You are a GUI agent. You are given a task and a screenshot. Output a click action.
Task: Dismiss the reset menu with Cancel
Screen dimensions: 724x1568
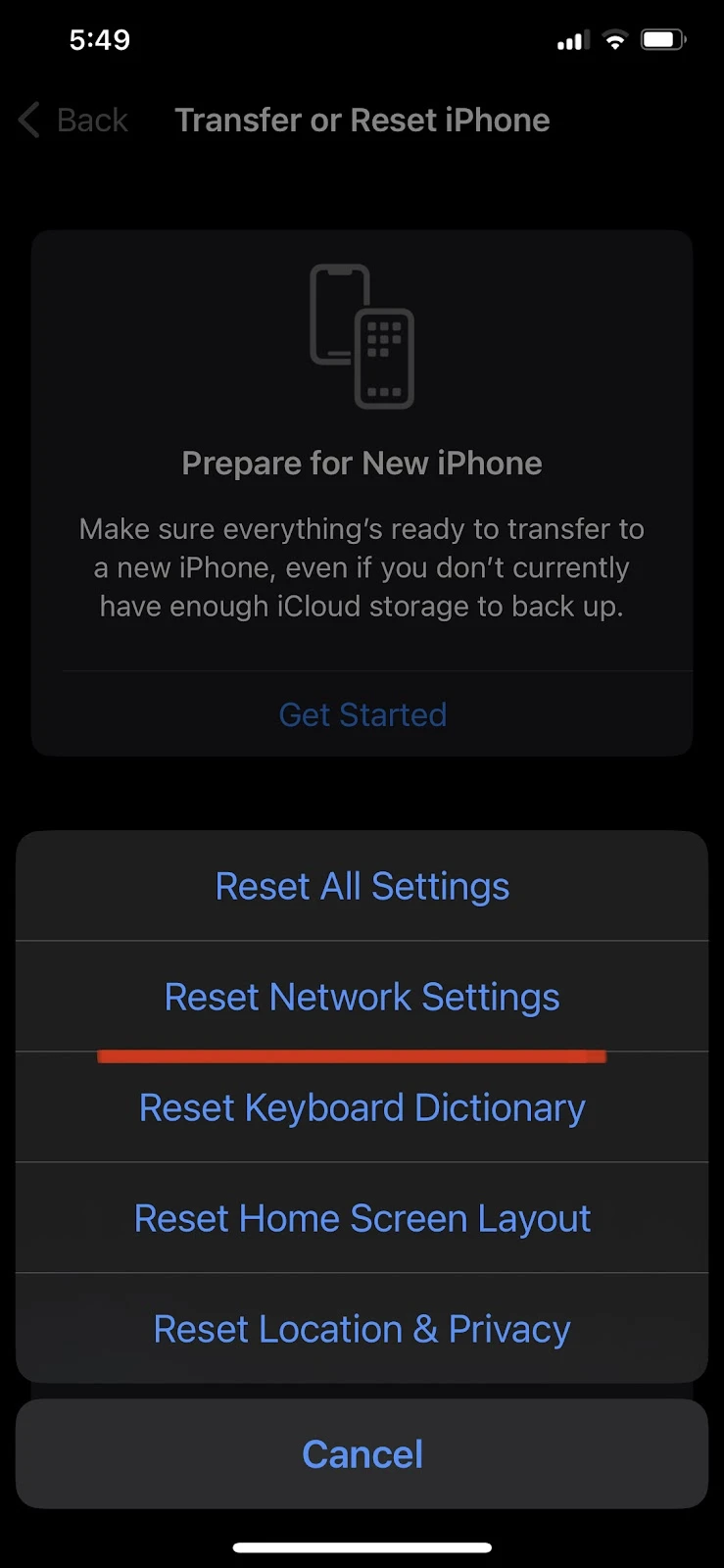point(362,1454)
